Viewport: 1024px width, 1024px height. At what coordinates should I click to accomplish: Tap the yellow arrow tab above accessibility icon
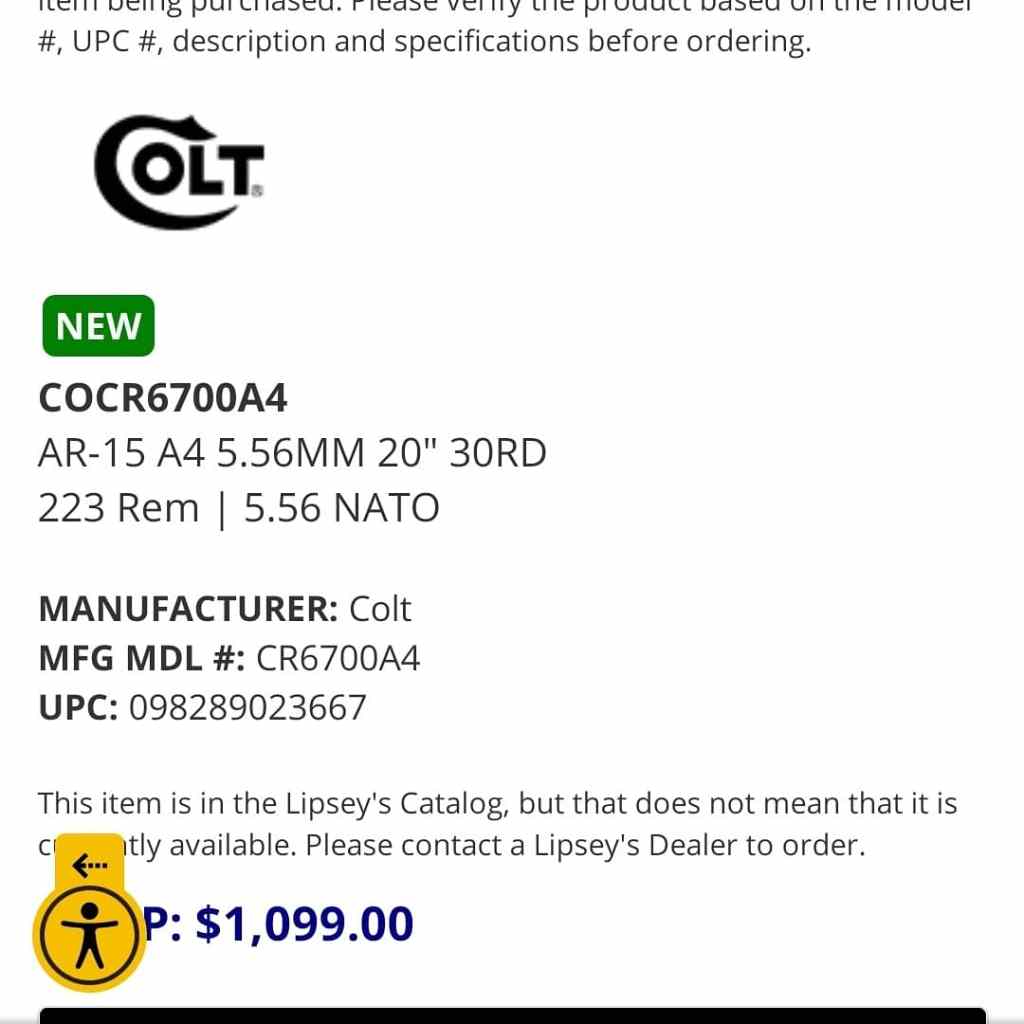pos(90,862)
